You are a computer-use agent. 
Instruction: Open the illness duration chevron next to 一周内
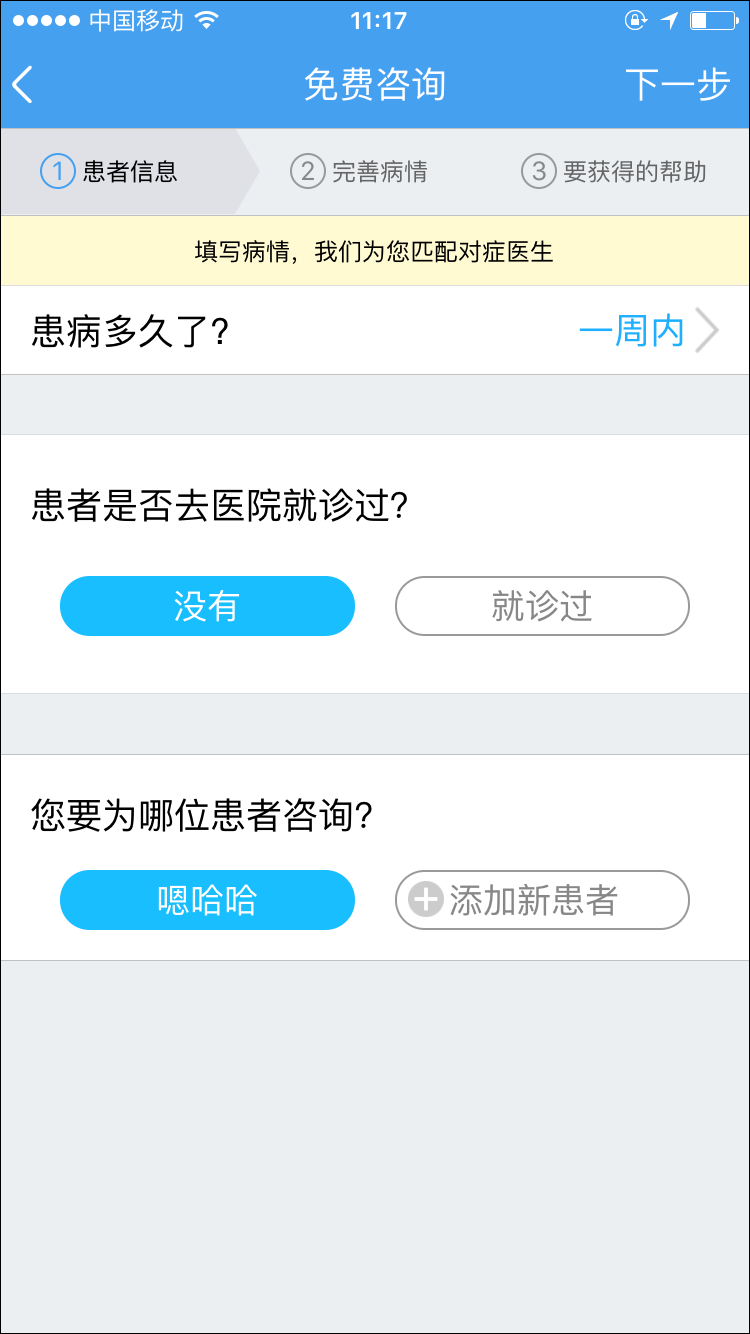click(x=712, y=330)
